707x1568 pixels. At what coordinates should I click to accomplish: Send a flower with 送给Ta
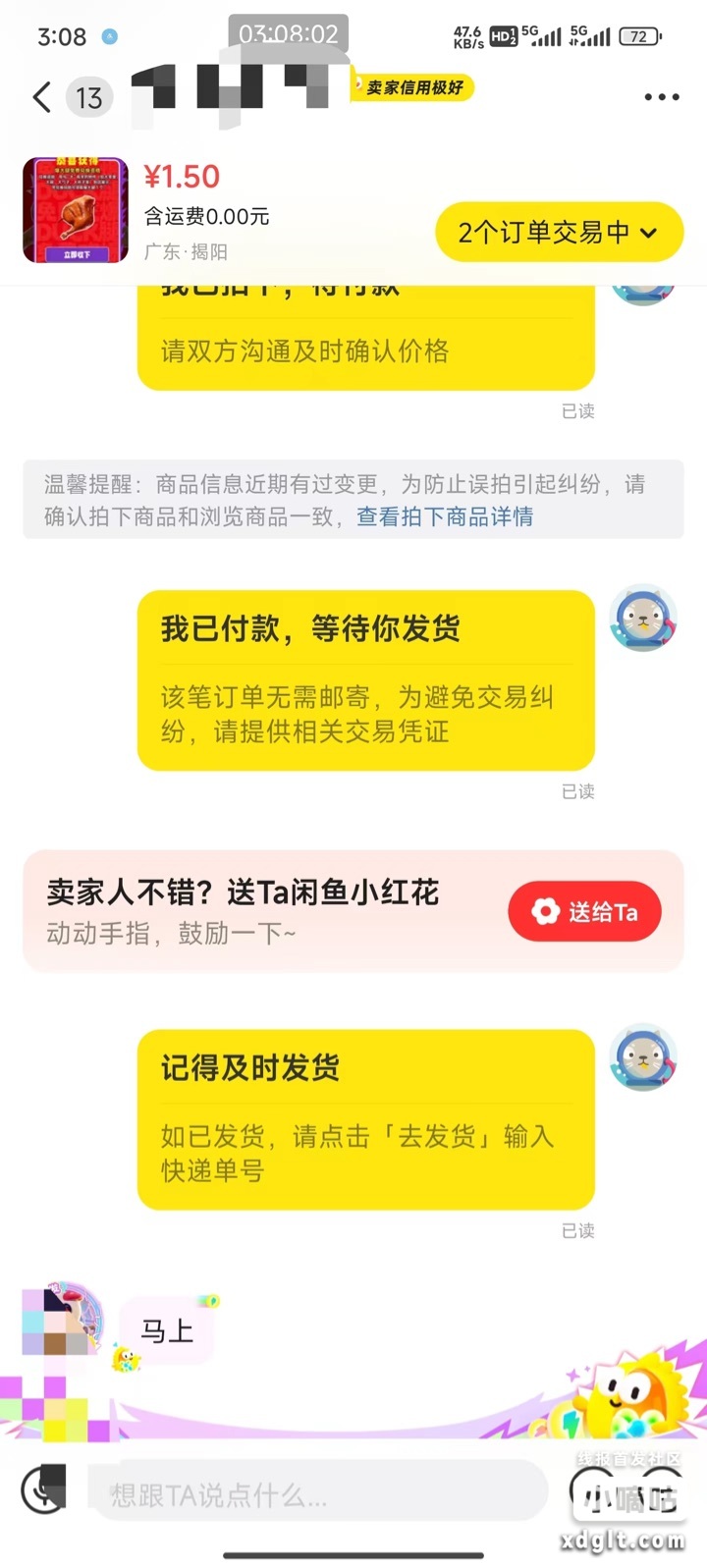(584, 912)
